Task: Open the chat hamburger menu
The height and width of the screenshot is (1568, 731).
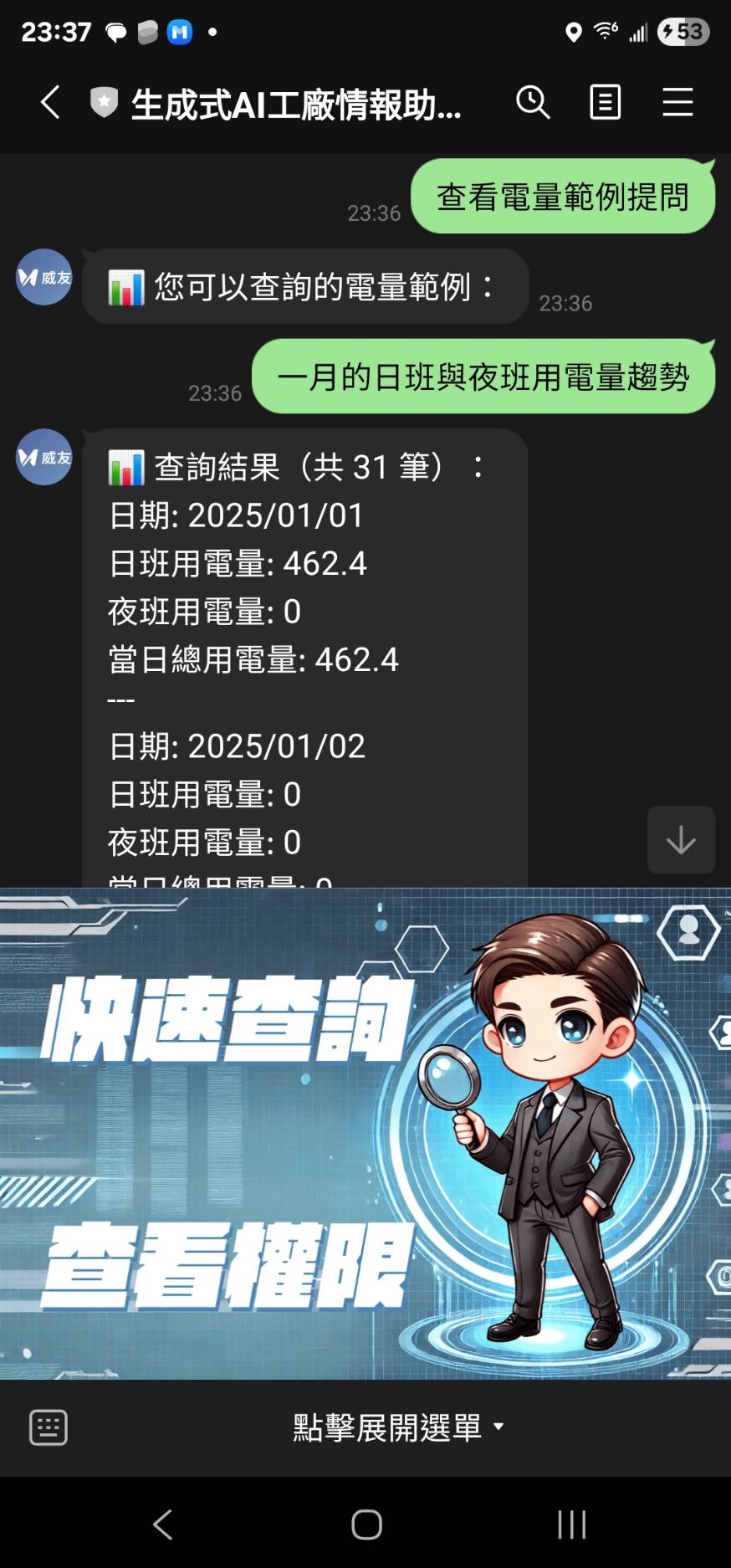Action: (x=677, y=103)
